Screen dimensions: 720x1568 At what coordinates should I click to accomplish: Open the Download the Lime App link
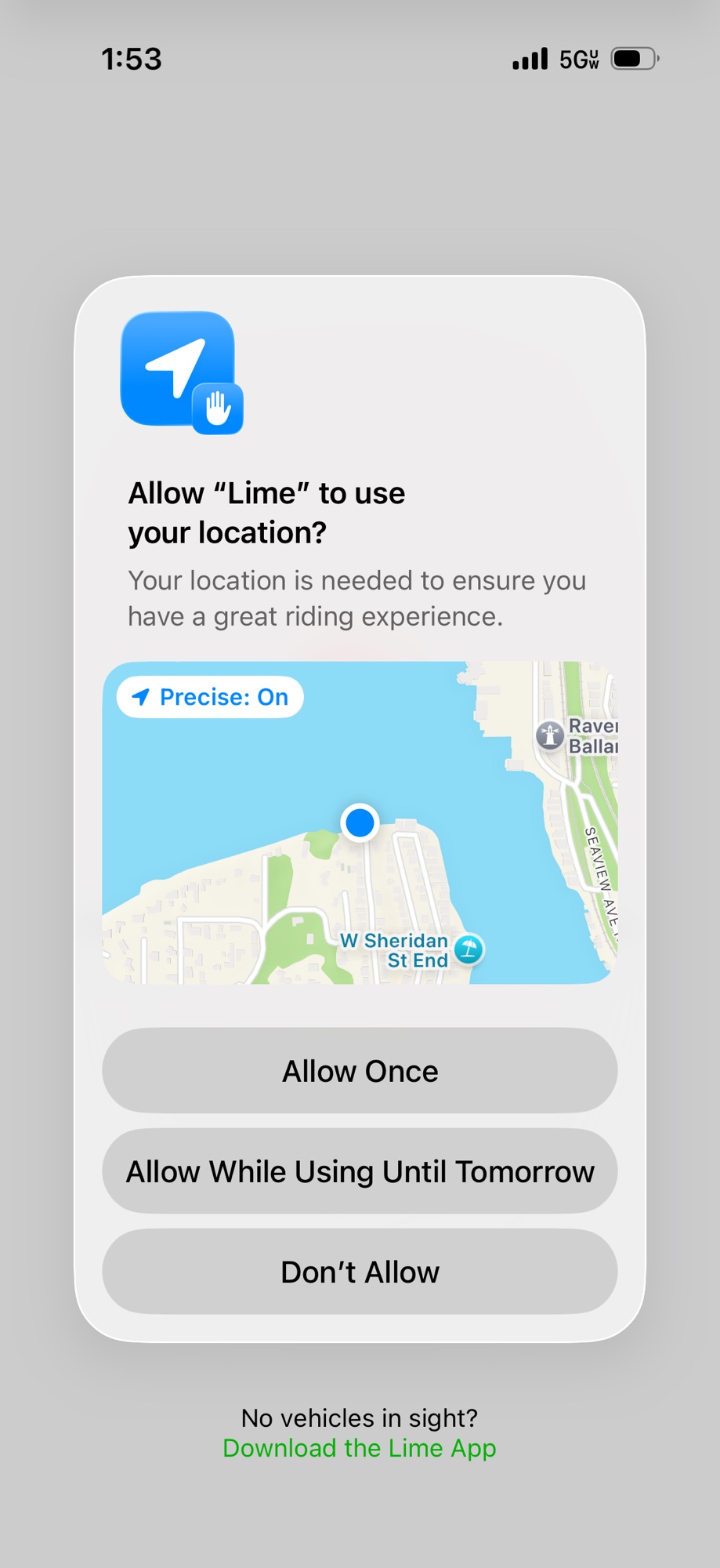[x=360, y=1448]
